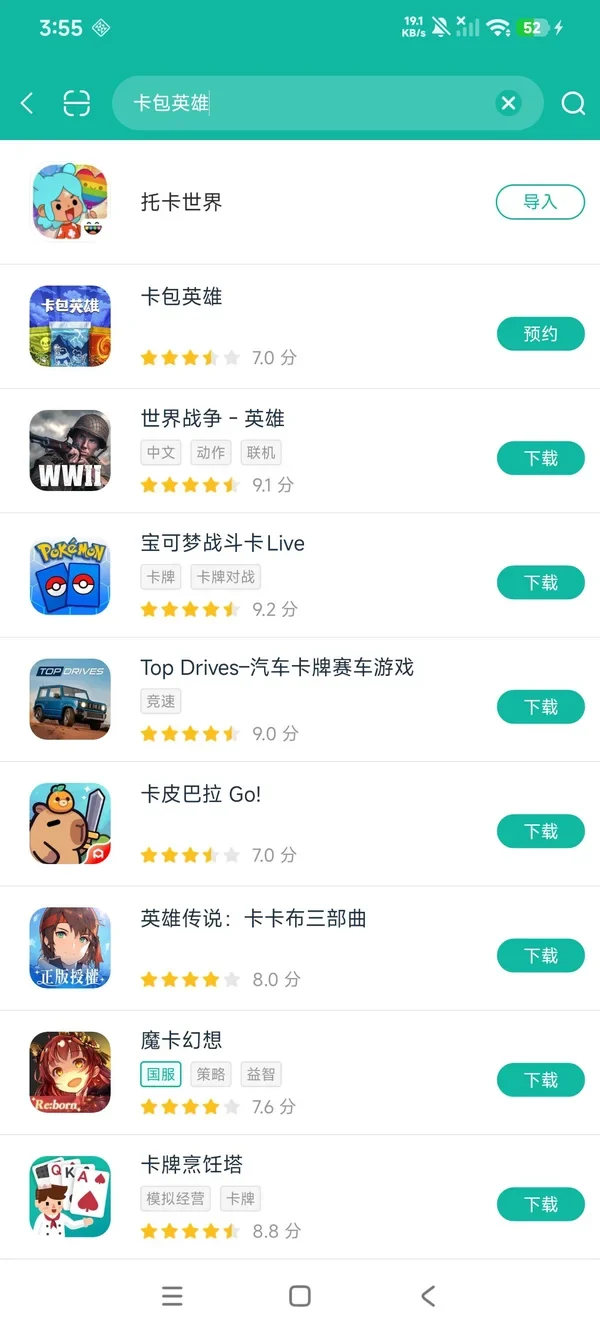Screen dimensions: 600x1333
Task: Download 宝可梦战斗卡Live
Action: [540, 582]
